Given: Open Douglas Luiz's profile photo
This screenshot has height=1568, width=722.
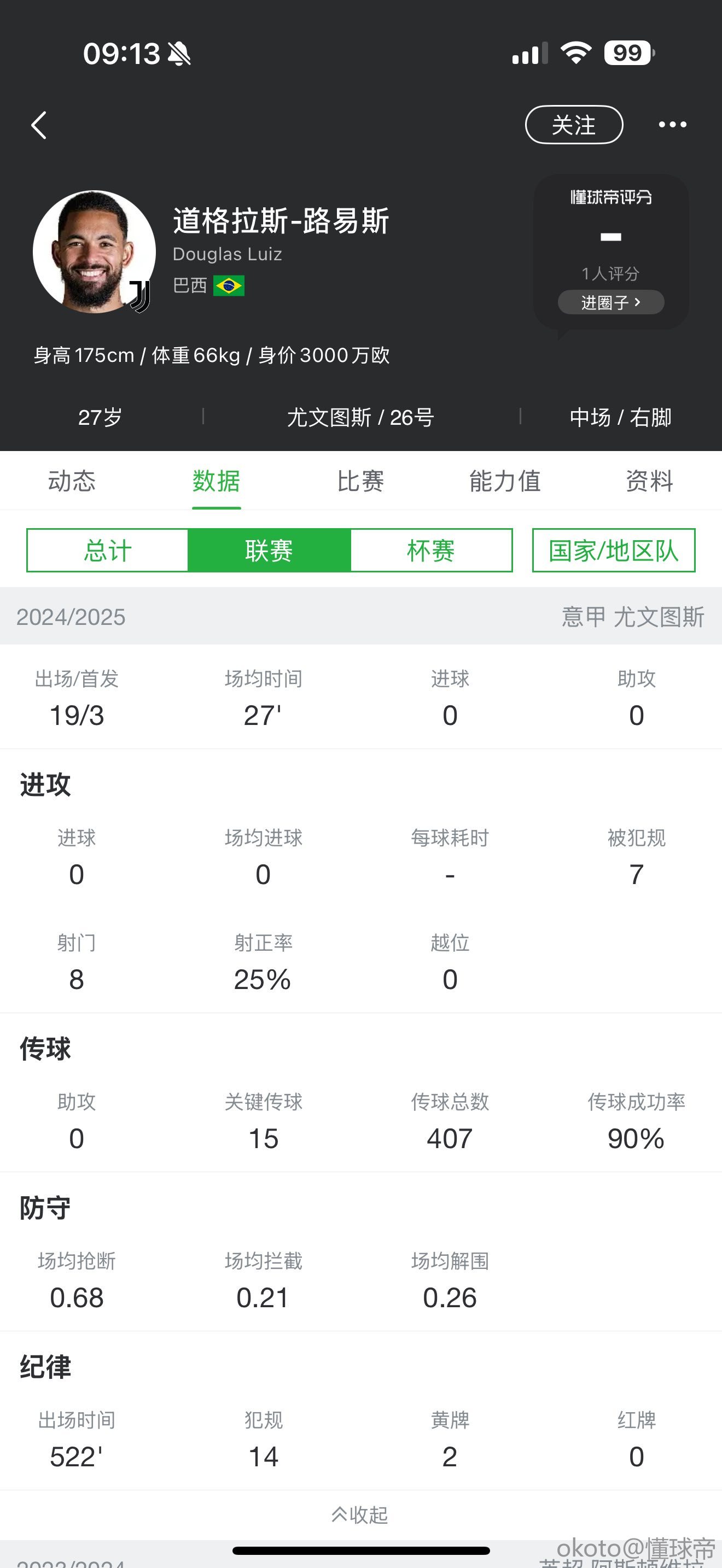Looking at the screenshot, I should (95, 252).
